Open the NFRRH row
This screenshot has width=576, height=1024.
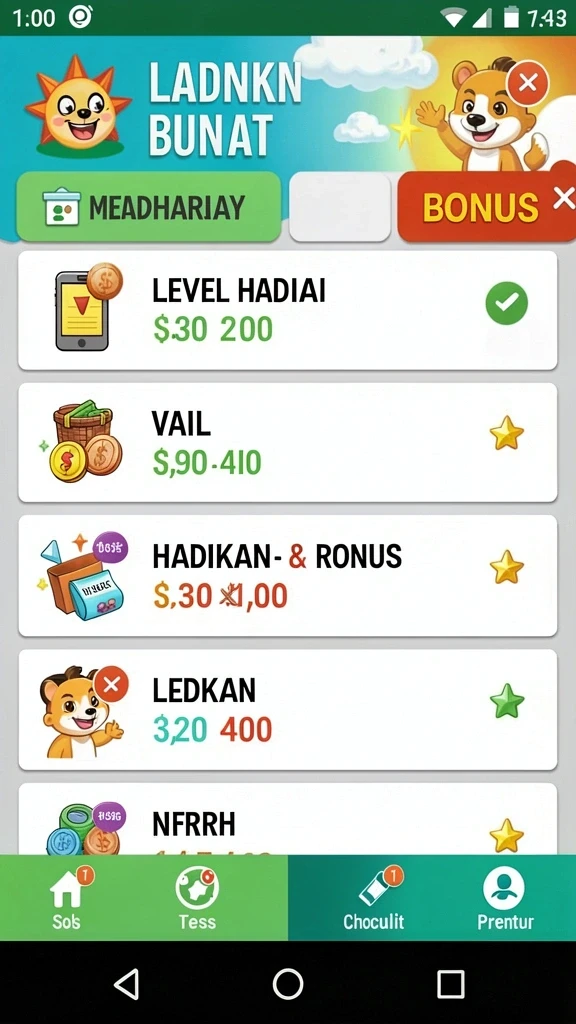pos(287,819)
